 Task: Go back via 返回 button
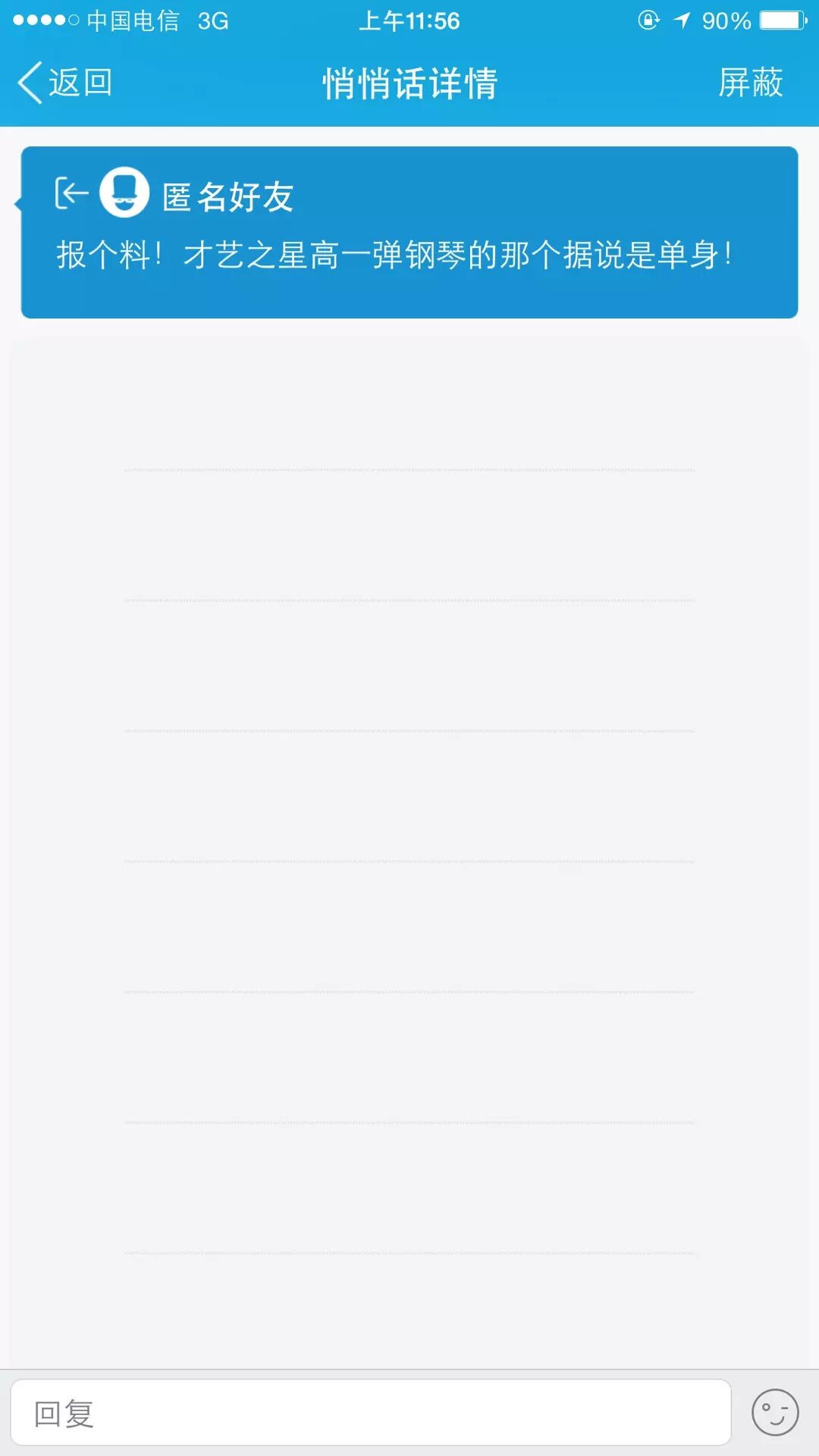(x=65, y=83)
